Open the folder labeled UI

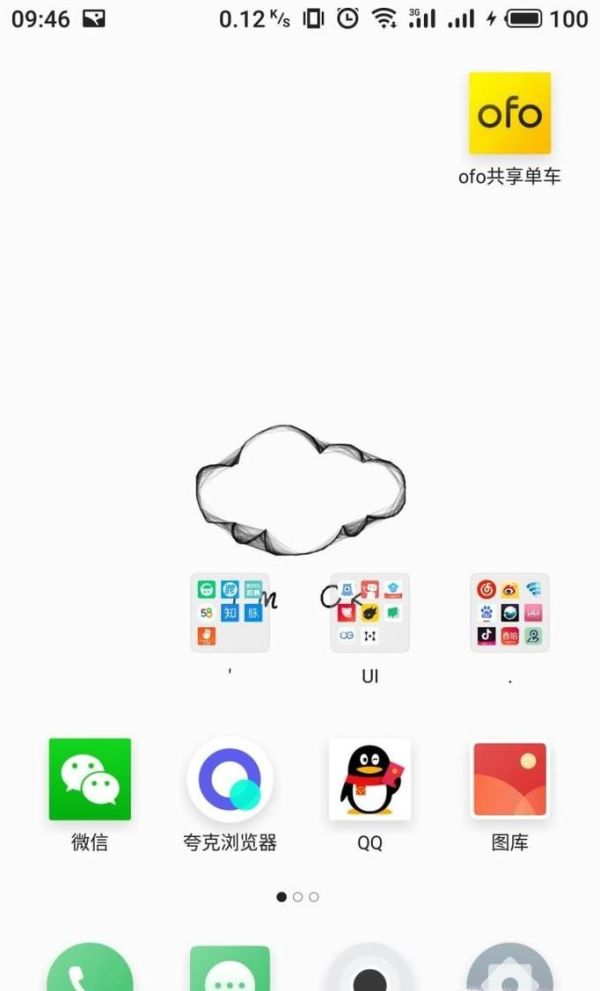point(370,613)
